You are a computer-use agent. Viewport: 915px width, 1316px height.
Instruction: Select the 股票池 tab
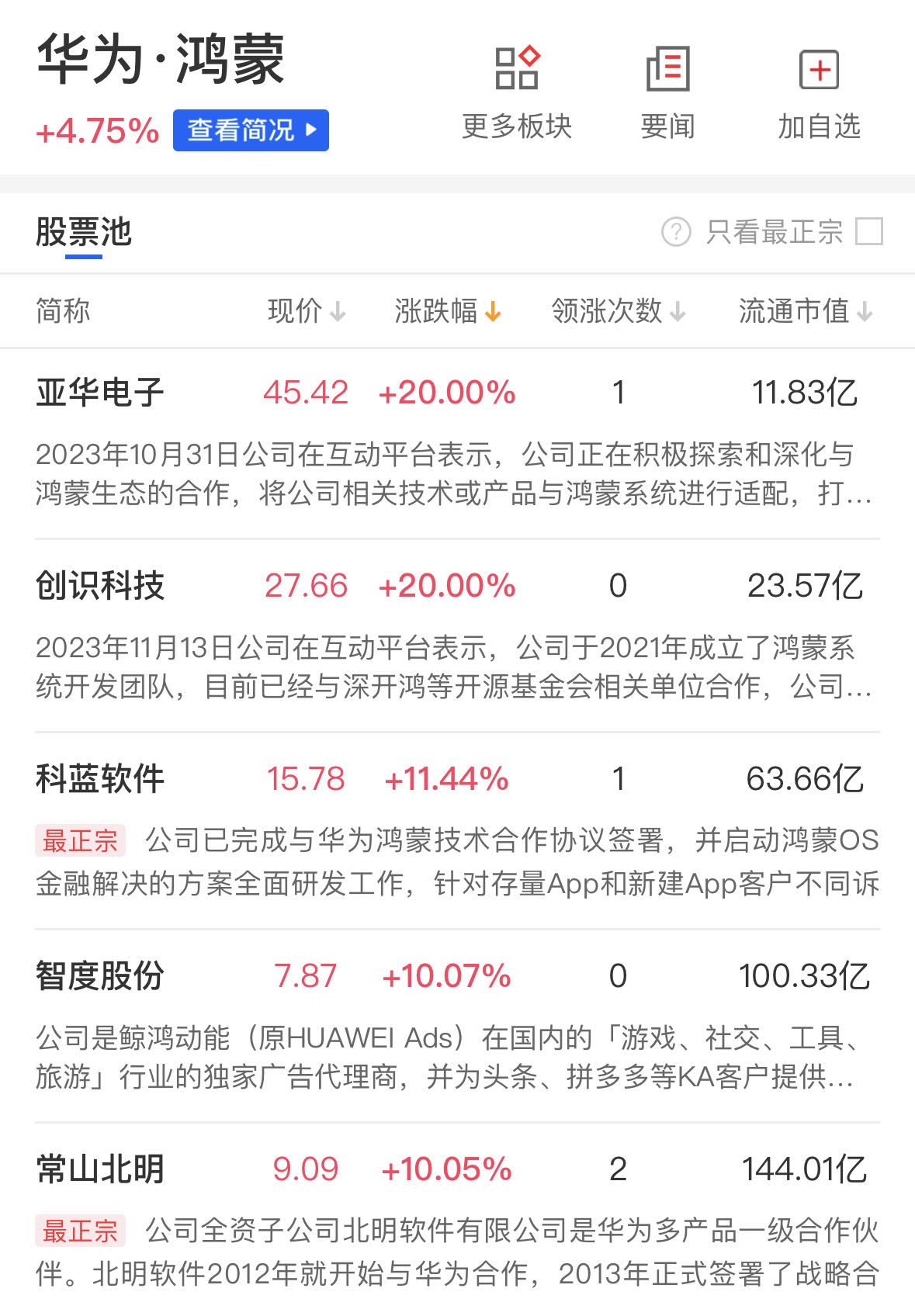[x=84, y=233]
